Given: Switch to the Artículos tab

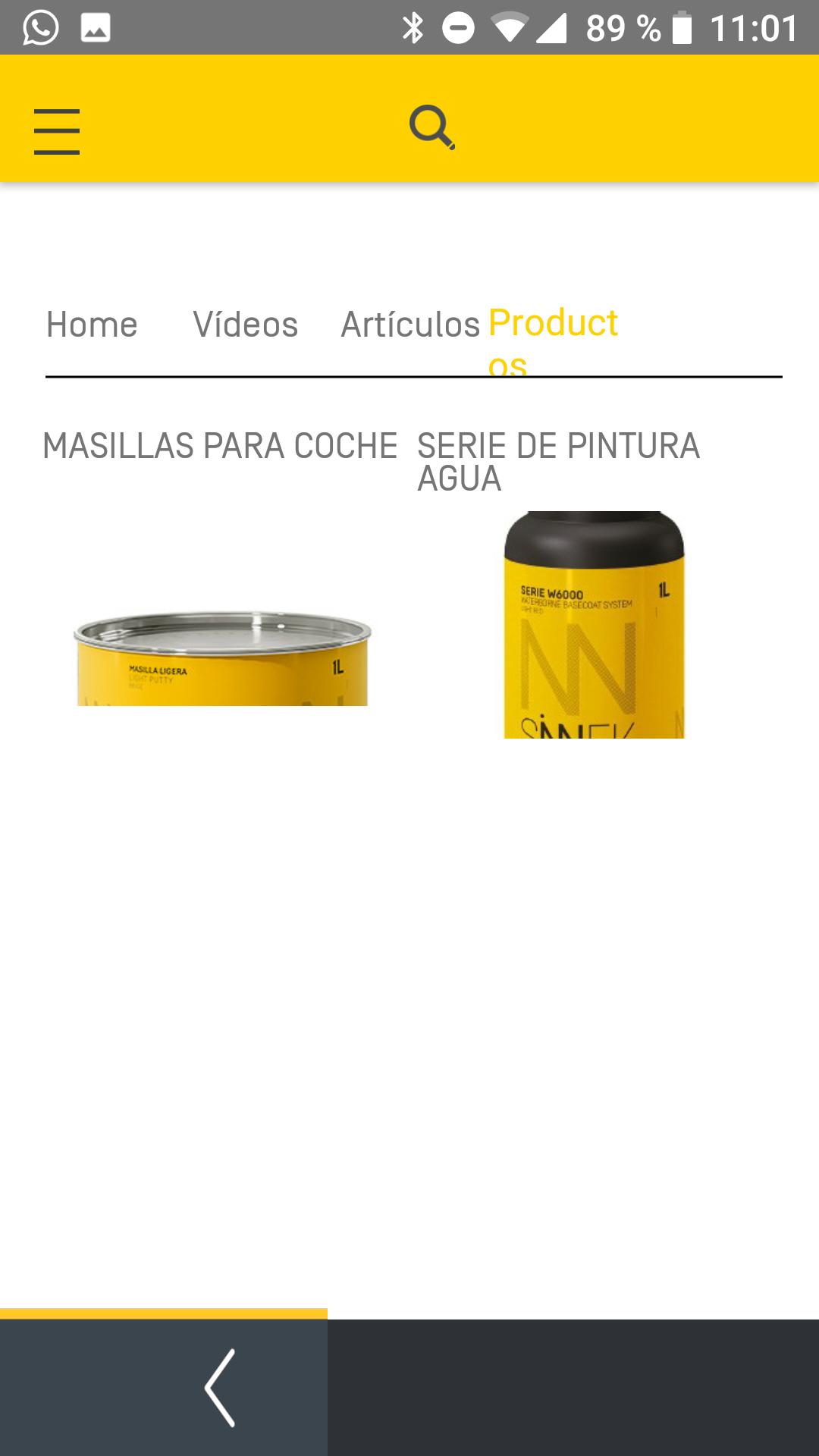Looking at the screenshot, I should 410,325.
